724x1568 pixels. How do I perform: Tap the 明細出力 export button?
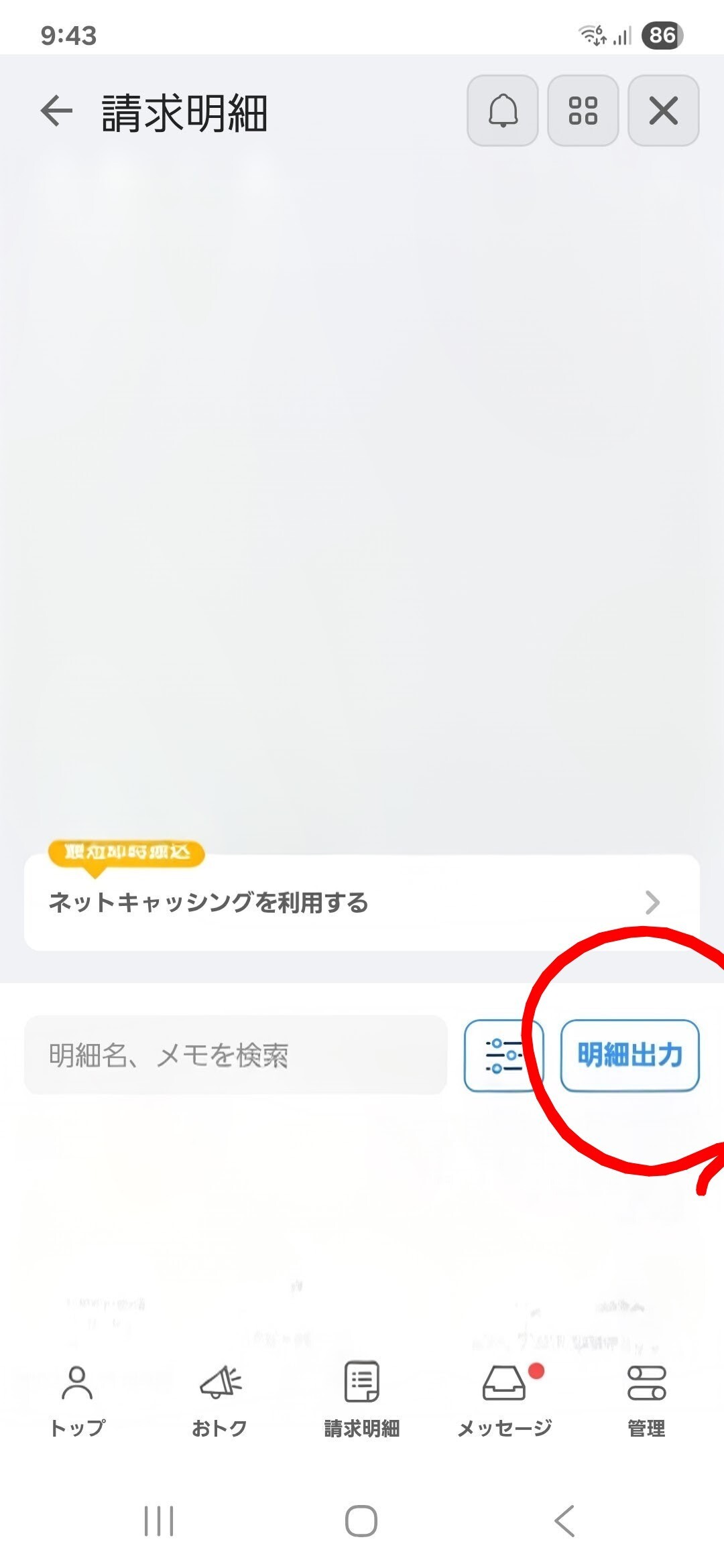point(631,1055)
